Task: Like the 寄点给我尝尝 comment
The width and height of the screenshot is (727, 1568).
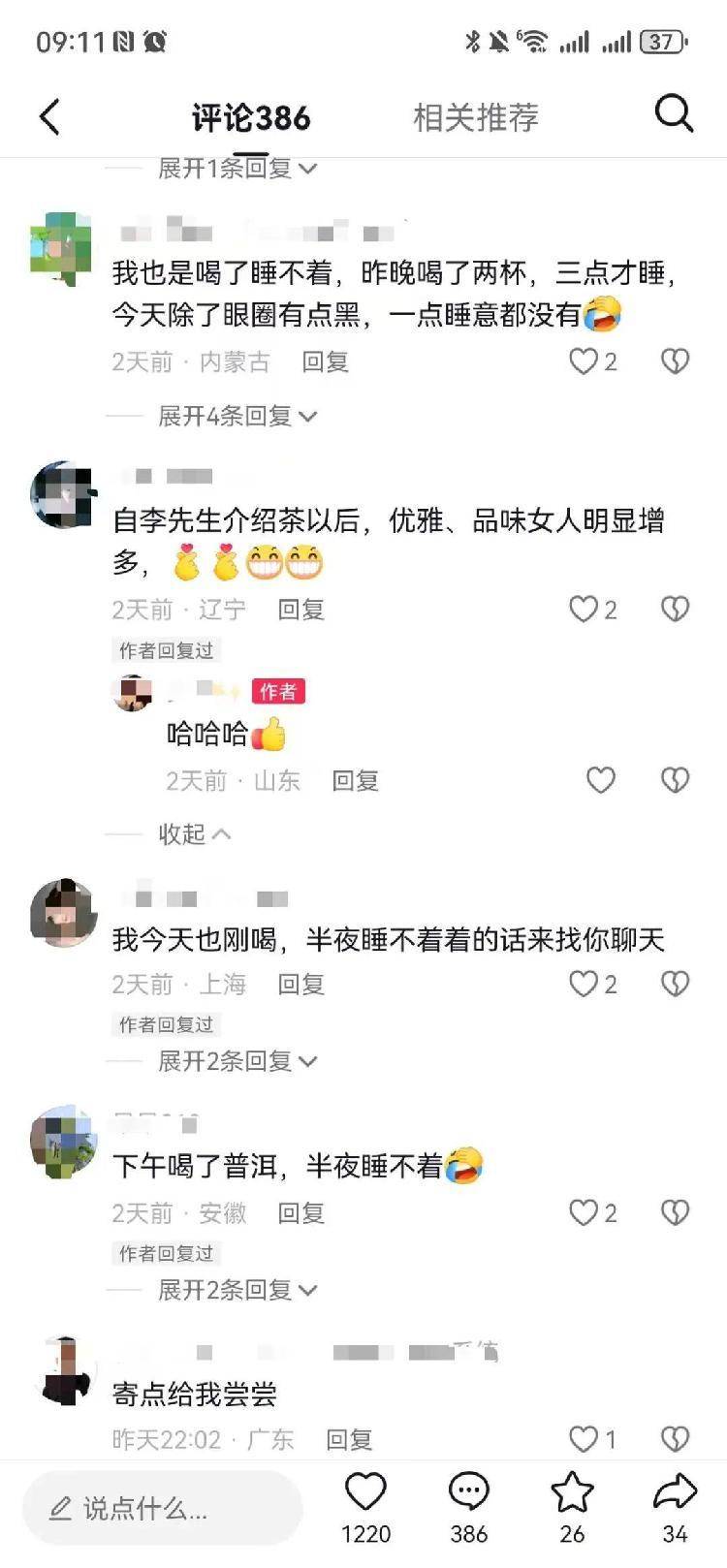Action: click(584, 1439)
